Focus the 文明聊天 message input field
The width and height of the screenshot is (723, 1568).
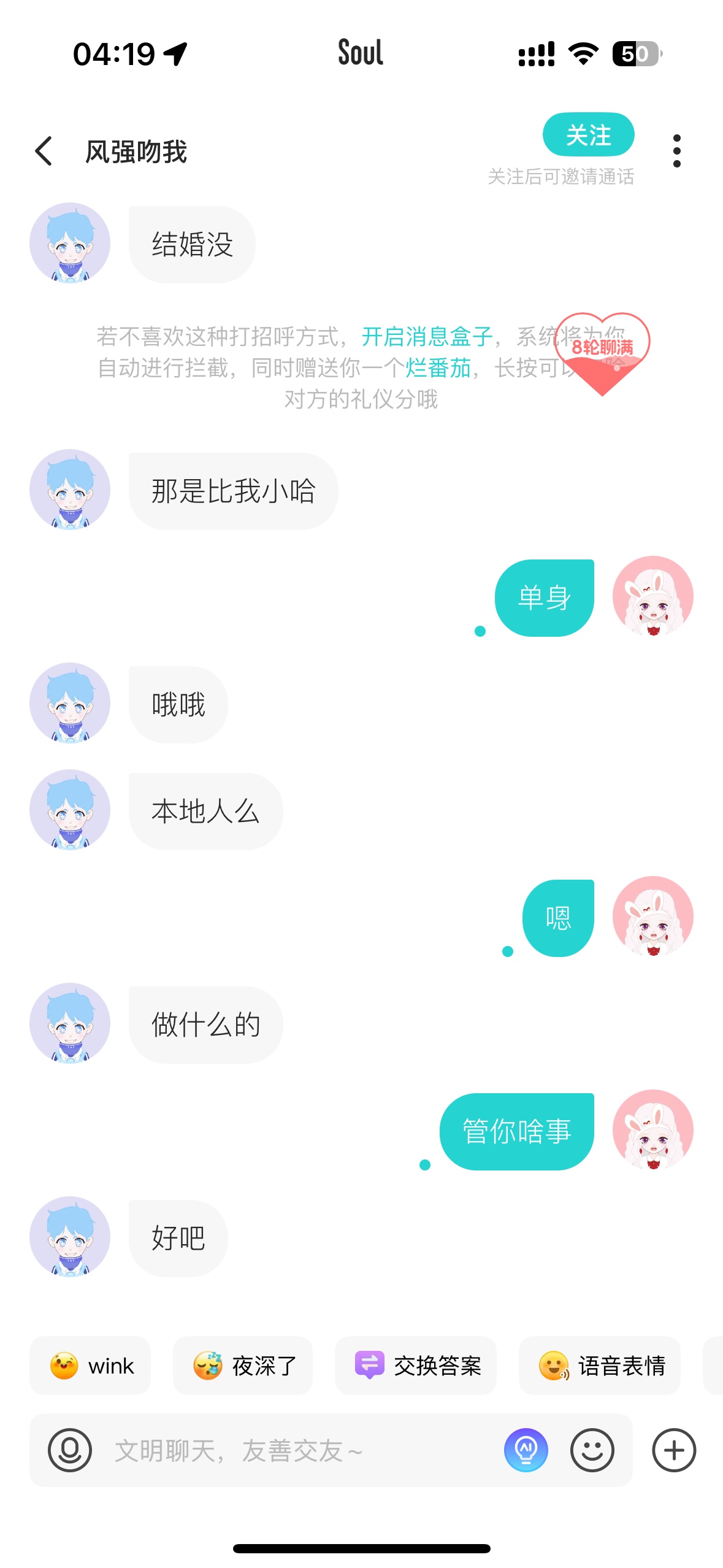pyautogui.click(x=300, y=1450)
